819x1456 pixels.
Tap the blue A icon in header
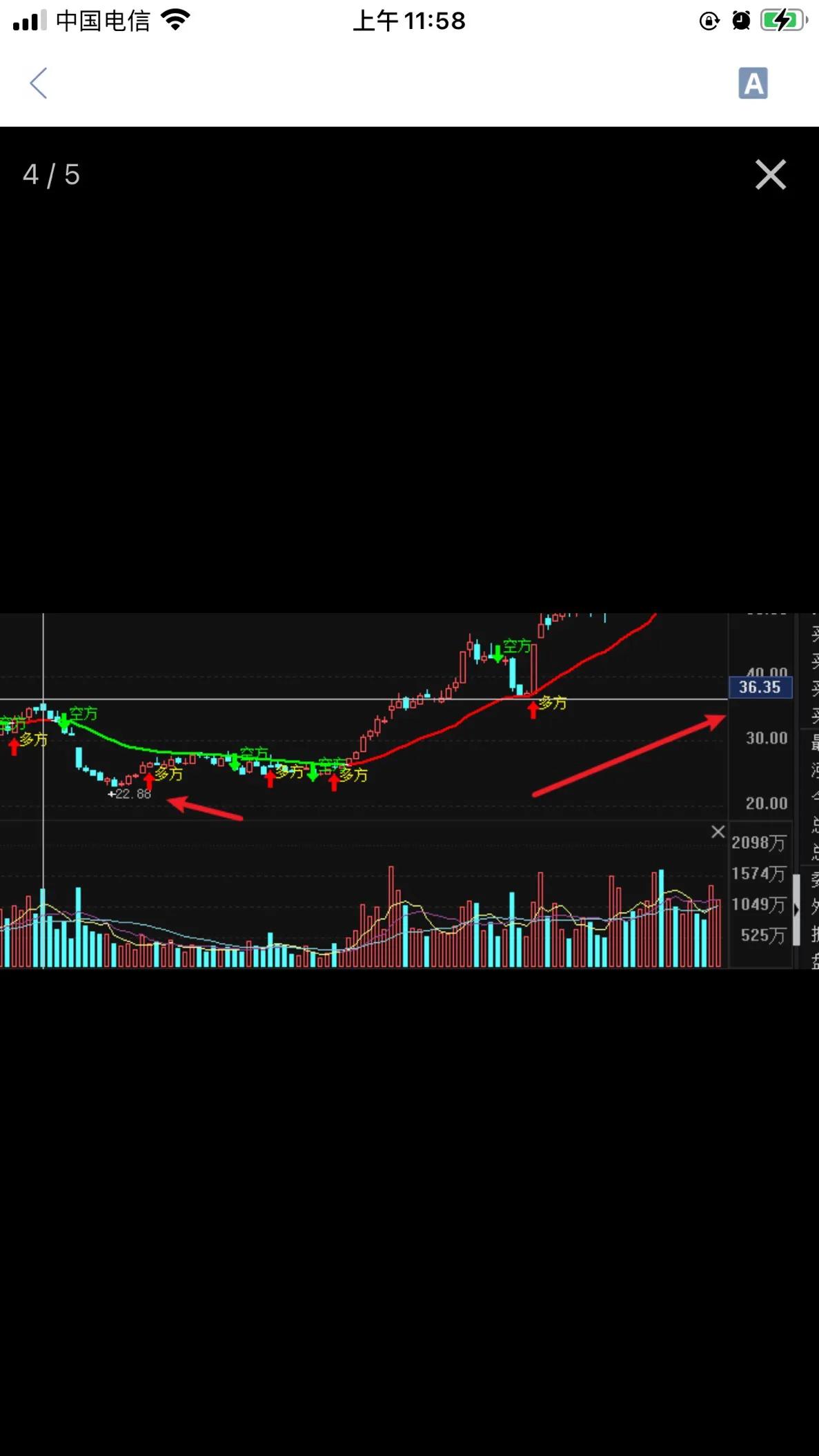[753, 83]
